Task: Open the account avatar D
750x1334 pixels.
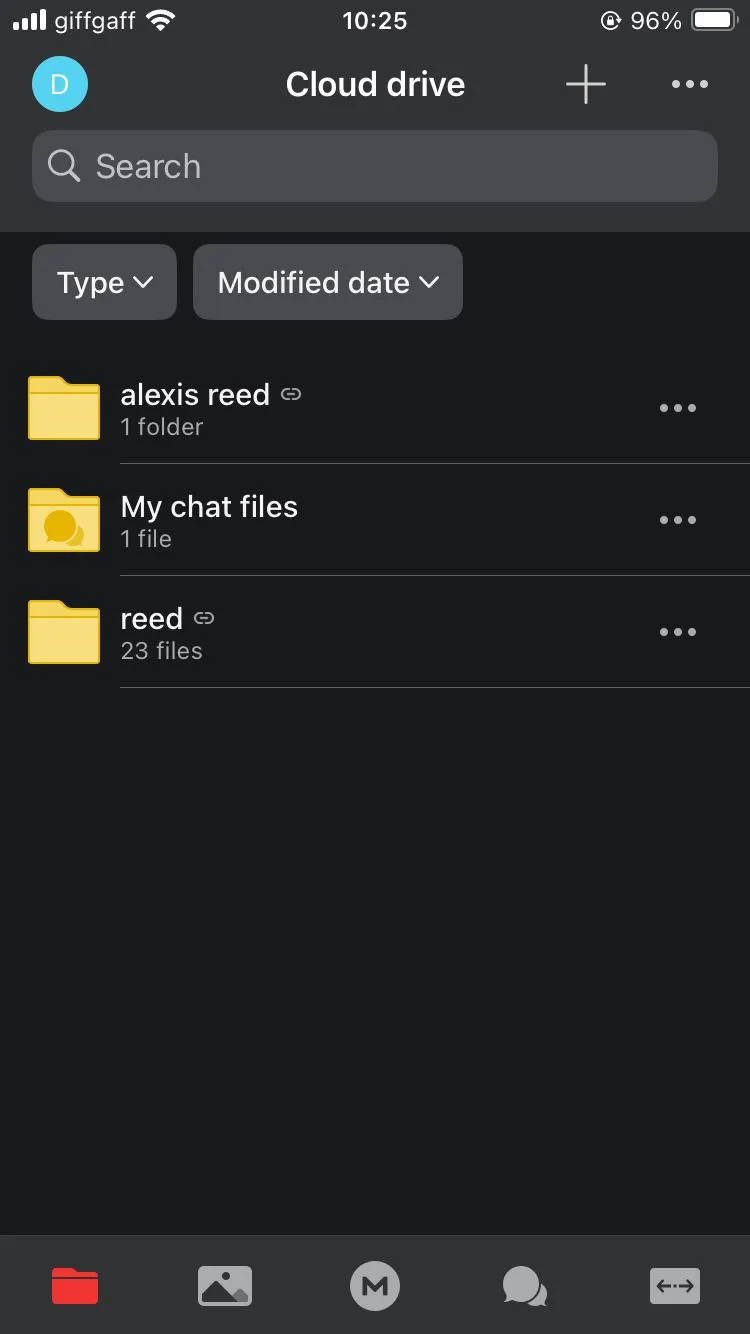Action: tap(60, 84)
